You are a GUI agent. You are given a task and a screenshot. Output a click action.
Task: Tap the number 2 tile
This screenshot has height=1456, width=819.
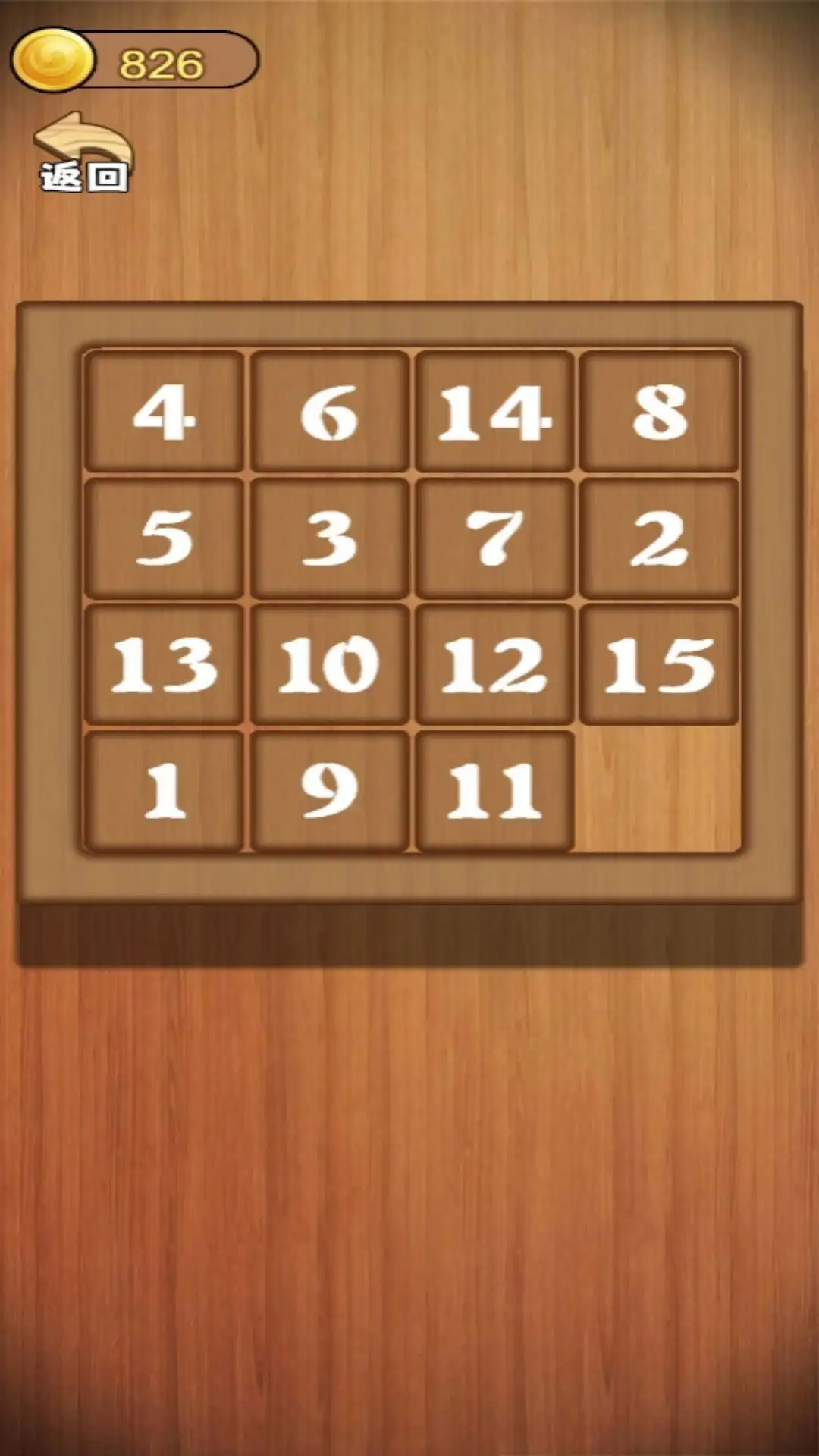pos(659,538)
